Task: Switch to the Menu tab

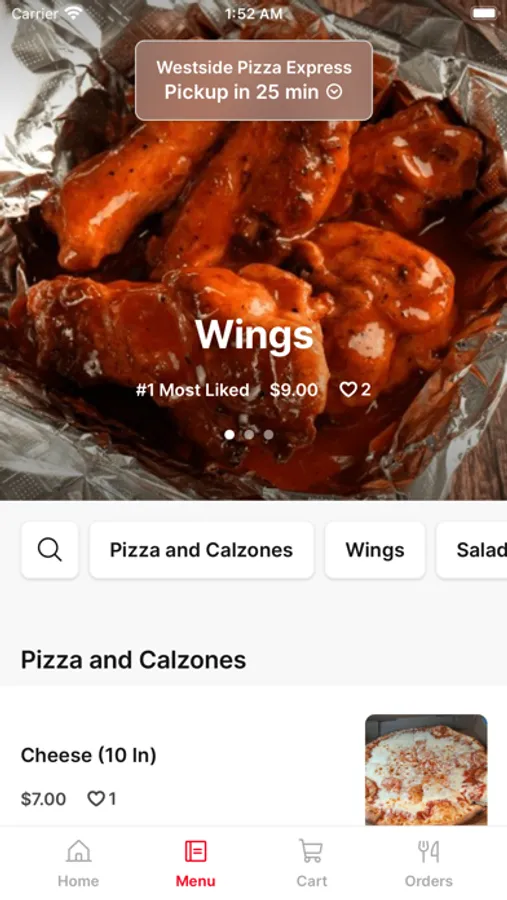Action: pyautogui.click(x=195, y=863)
